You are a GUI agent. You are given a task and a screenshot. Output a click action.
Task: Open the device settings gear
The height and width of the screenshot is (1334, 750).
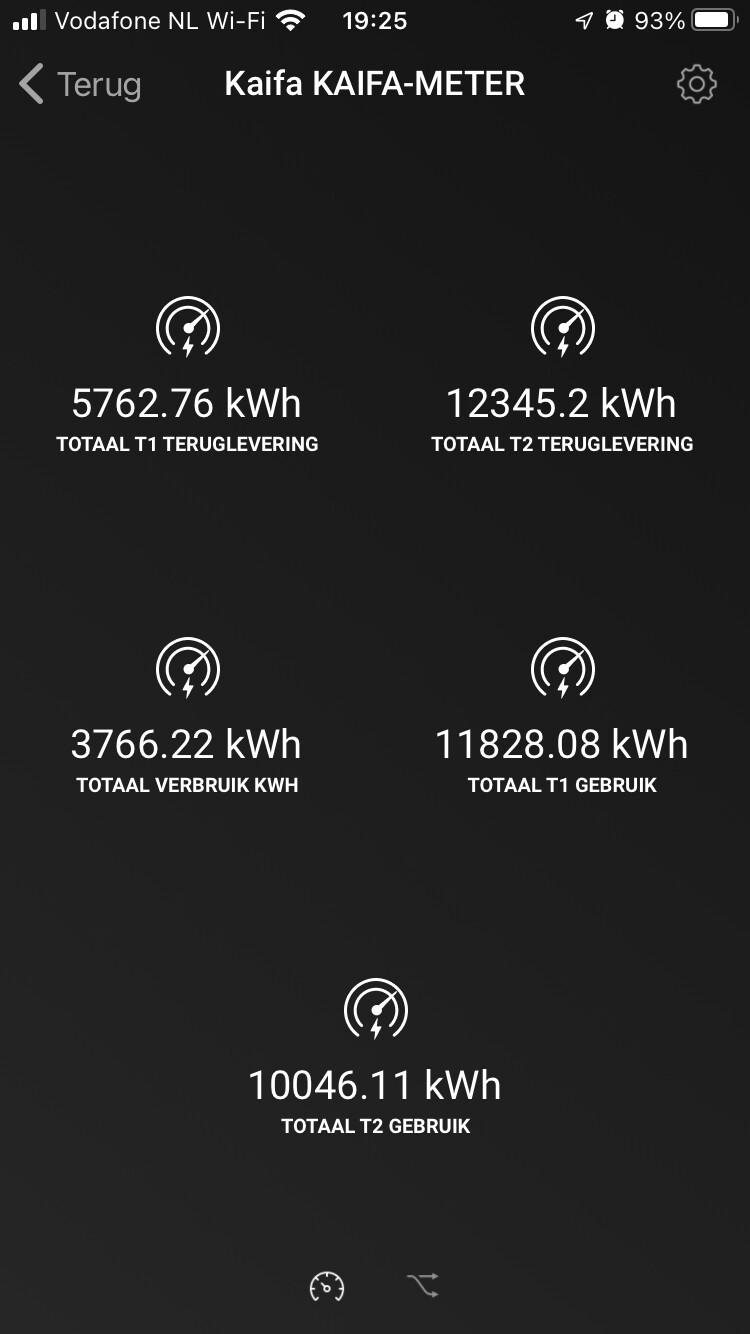(x=696, y=85)
